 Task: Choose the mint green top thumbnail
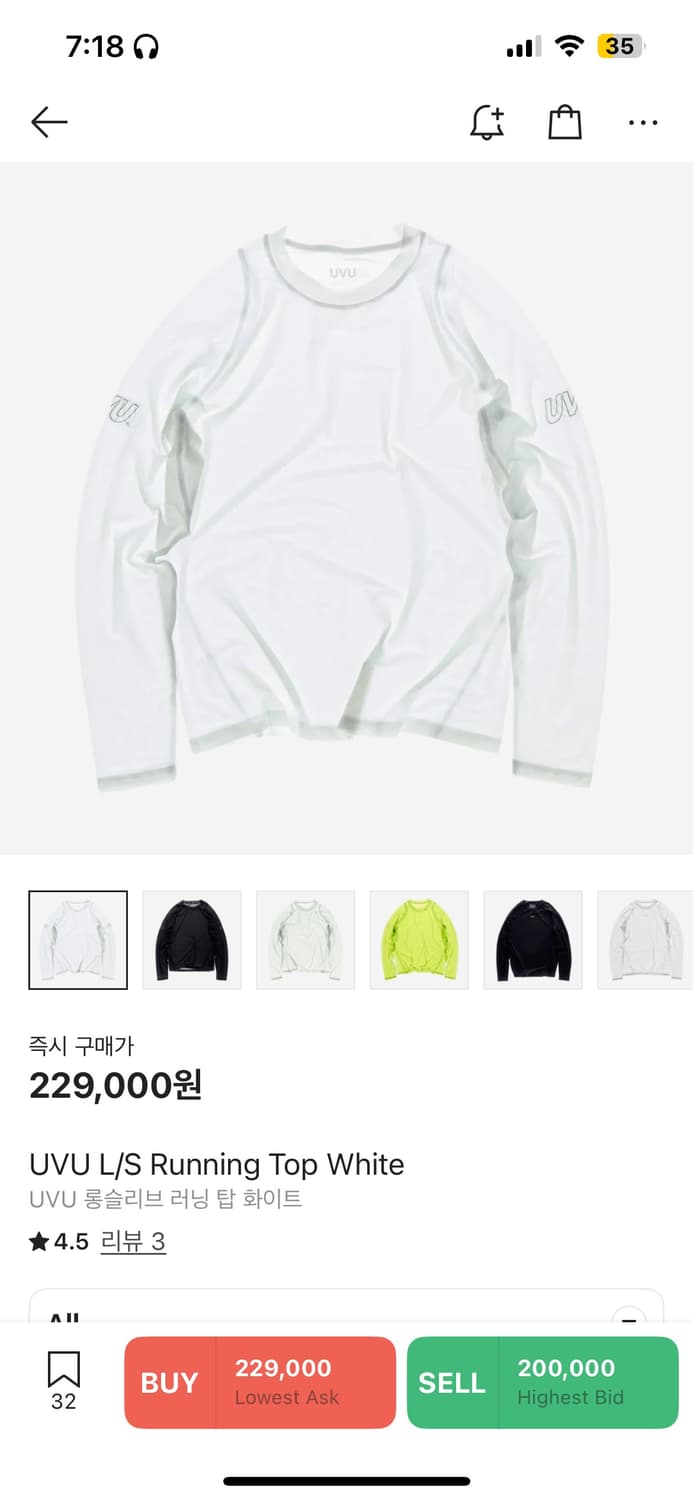pos(306,940)
